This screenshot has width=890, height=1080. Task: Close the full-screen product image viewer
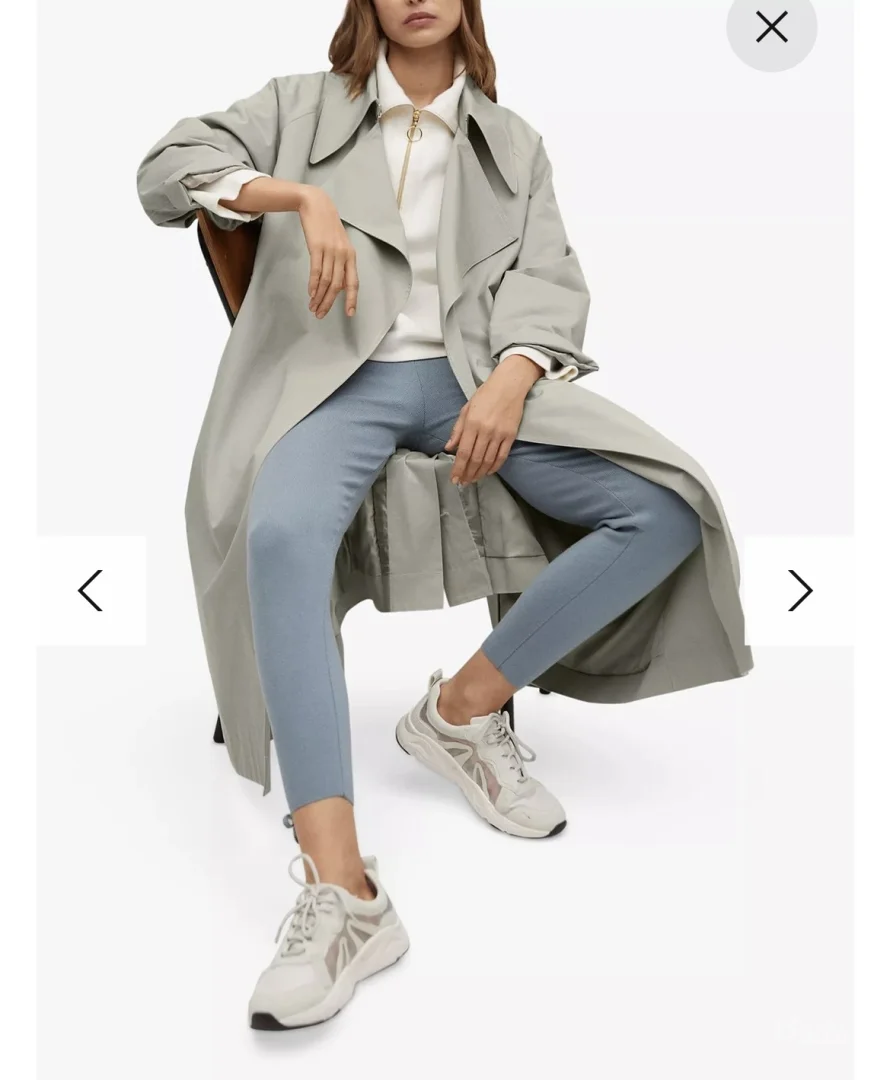771,27
